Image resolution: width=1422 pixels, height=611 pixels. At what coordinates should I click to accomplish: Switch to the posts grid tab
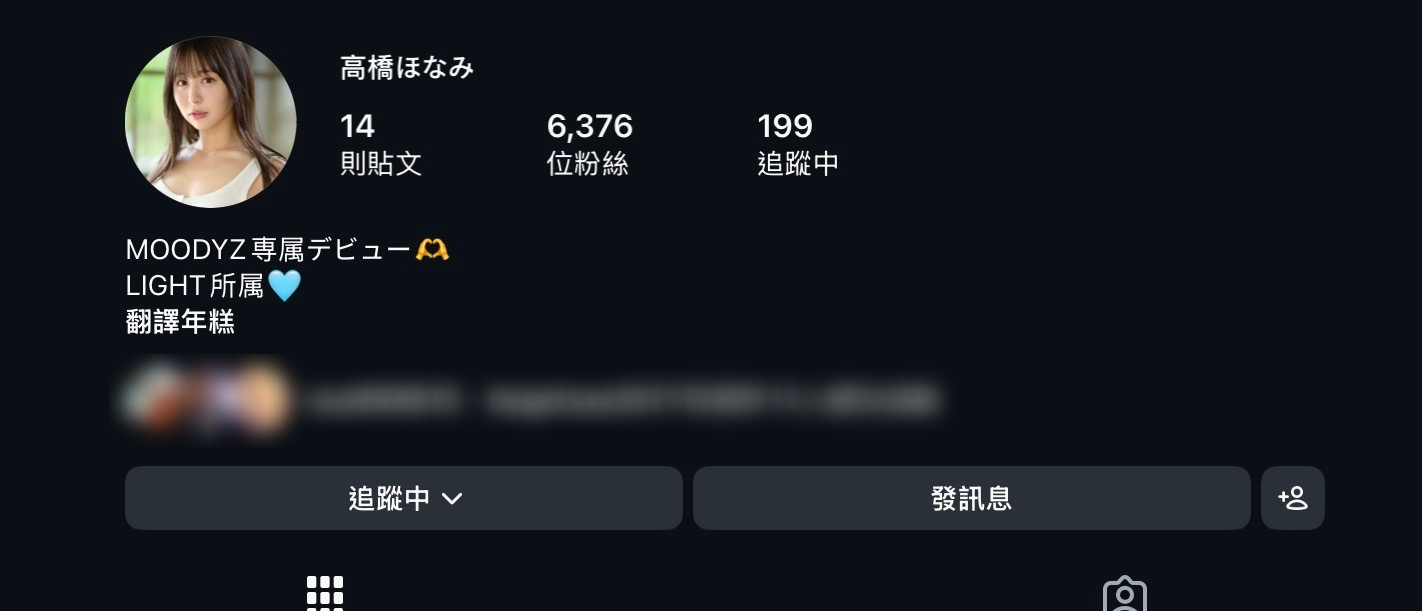(x=325, y=592)
